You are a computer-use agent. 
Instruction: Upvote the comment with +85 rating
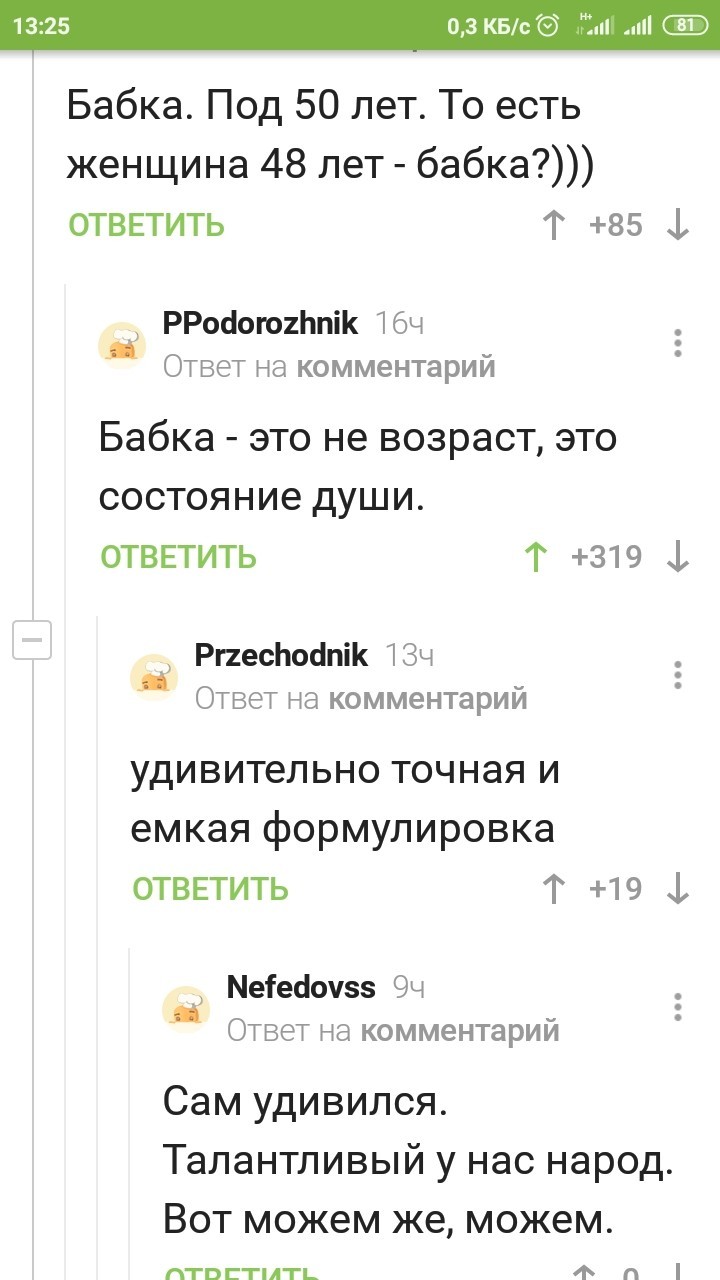point(552,225)
